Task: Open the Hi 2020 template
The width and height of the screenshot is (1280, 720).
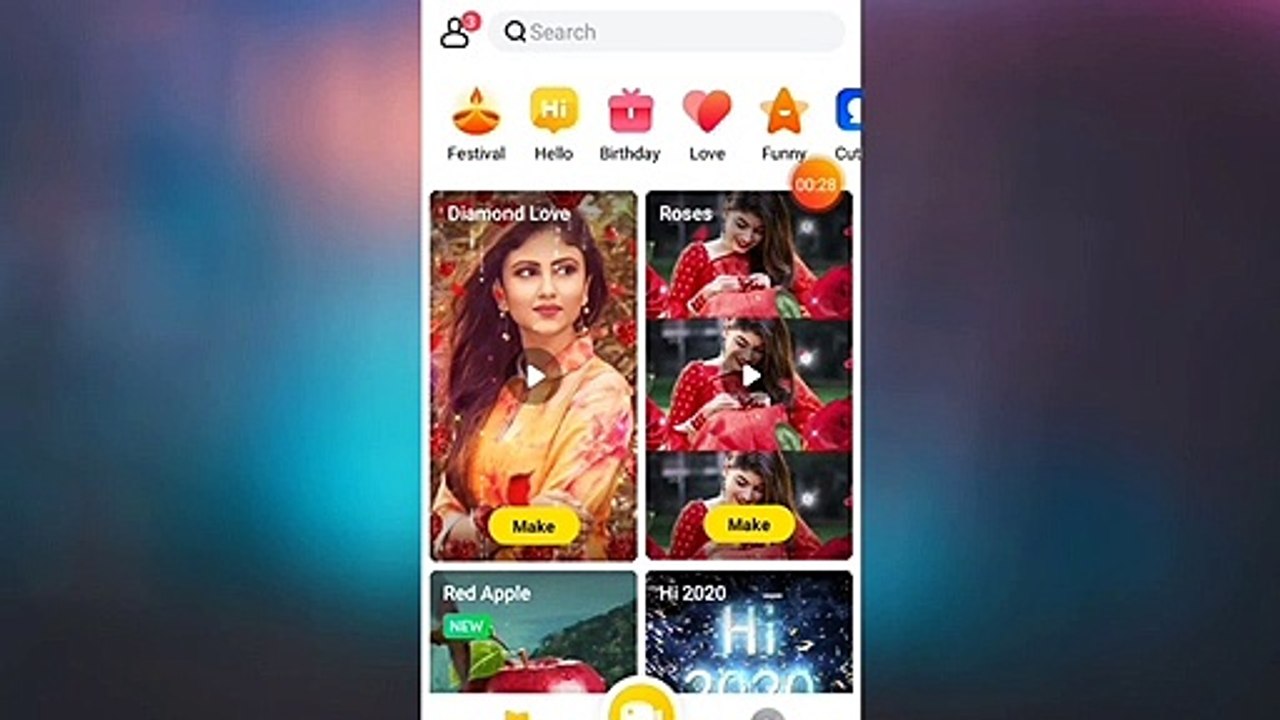Action: (749, 632)
